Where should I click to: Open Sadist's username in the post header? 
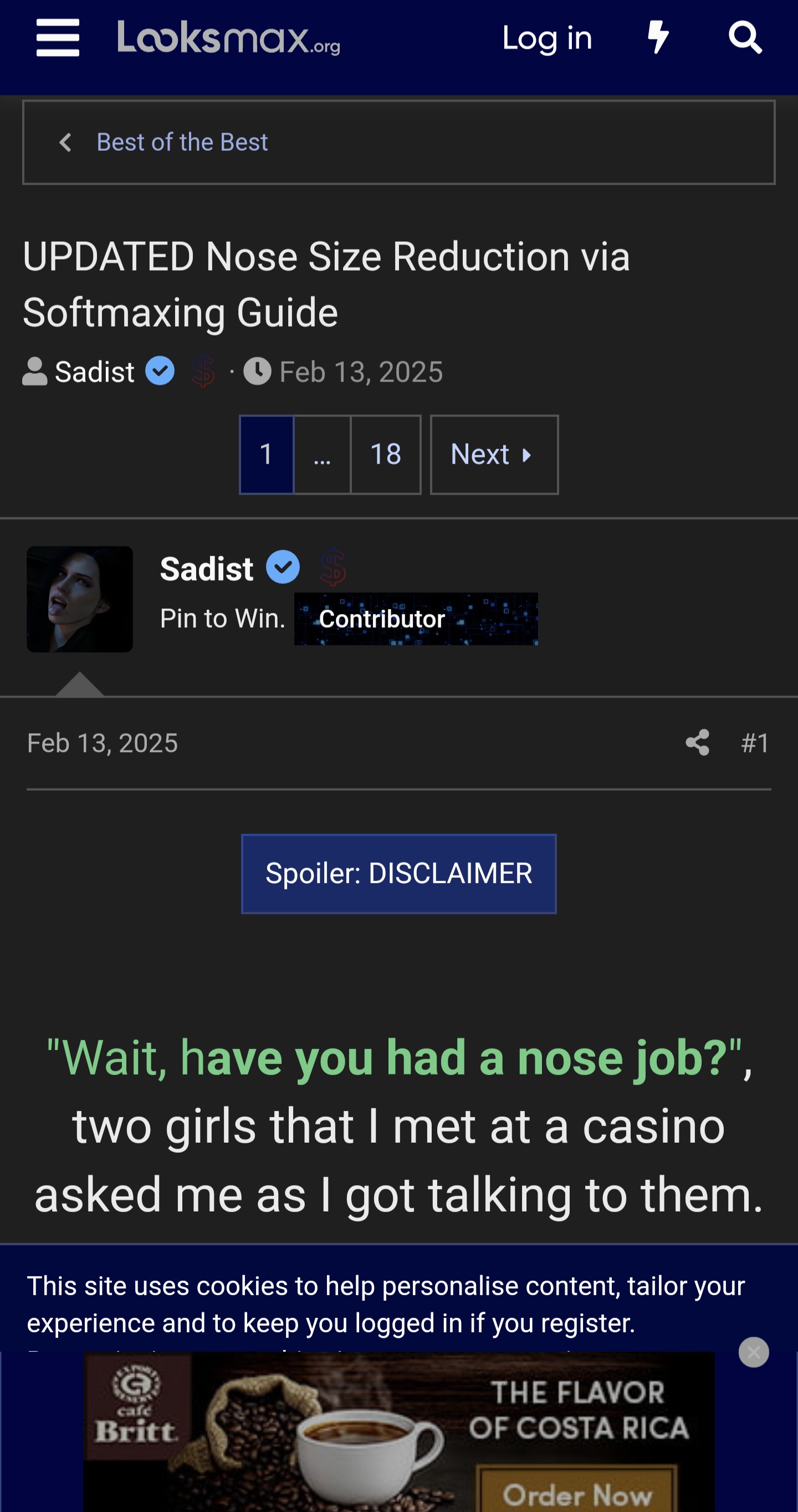click(x=207, y=569)
